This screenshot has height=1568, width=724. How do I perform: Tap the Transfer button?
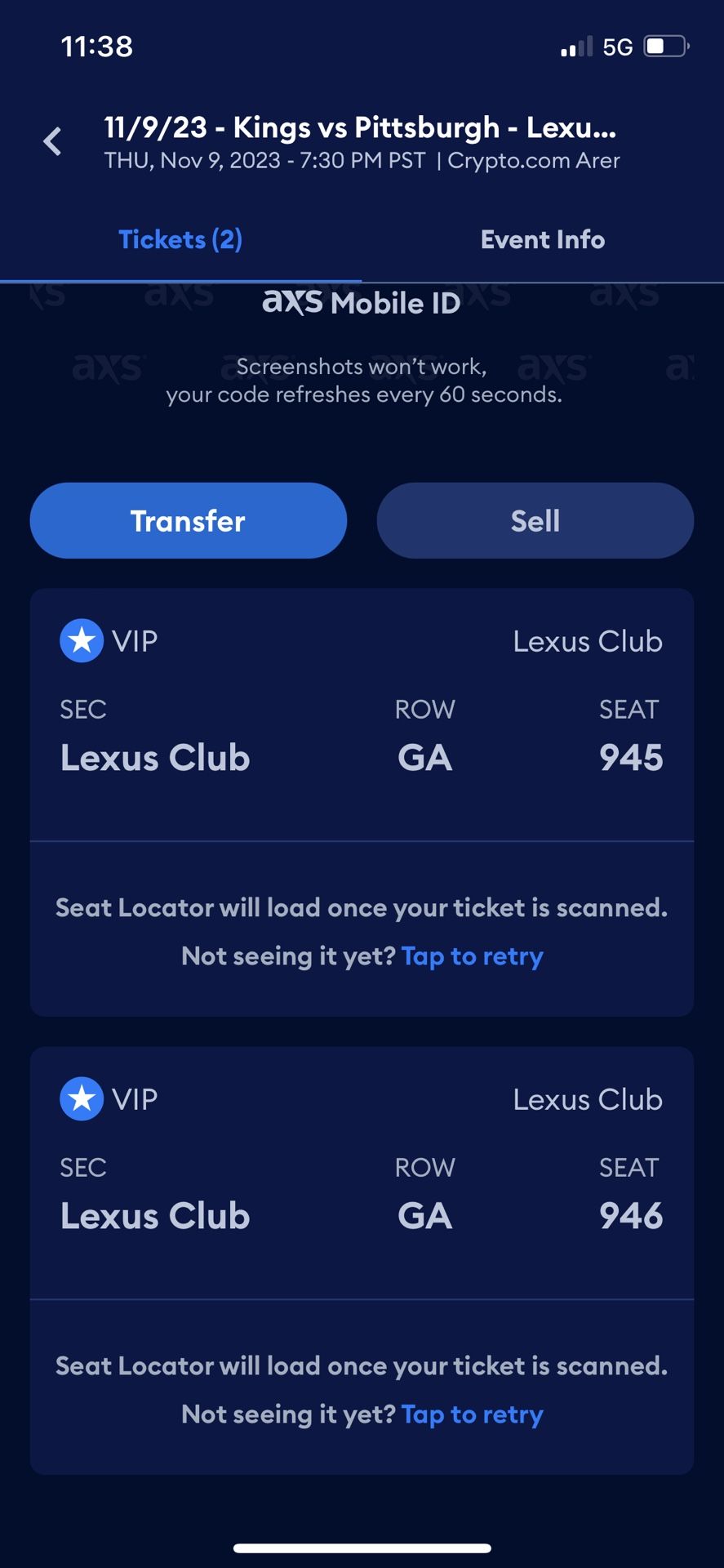click(189, 521)
